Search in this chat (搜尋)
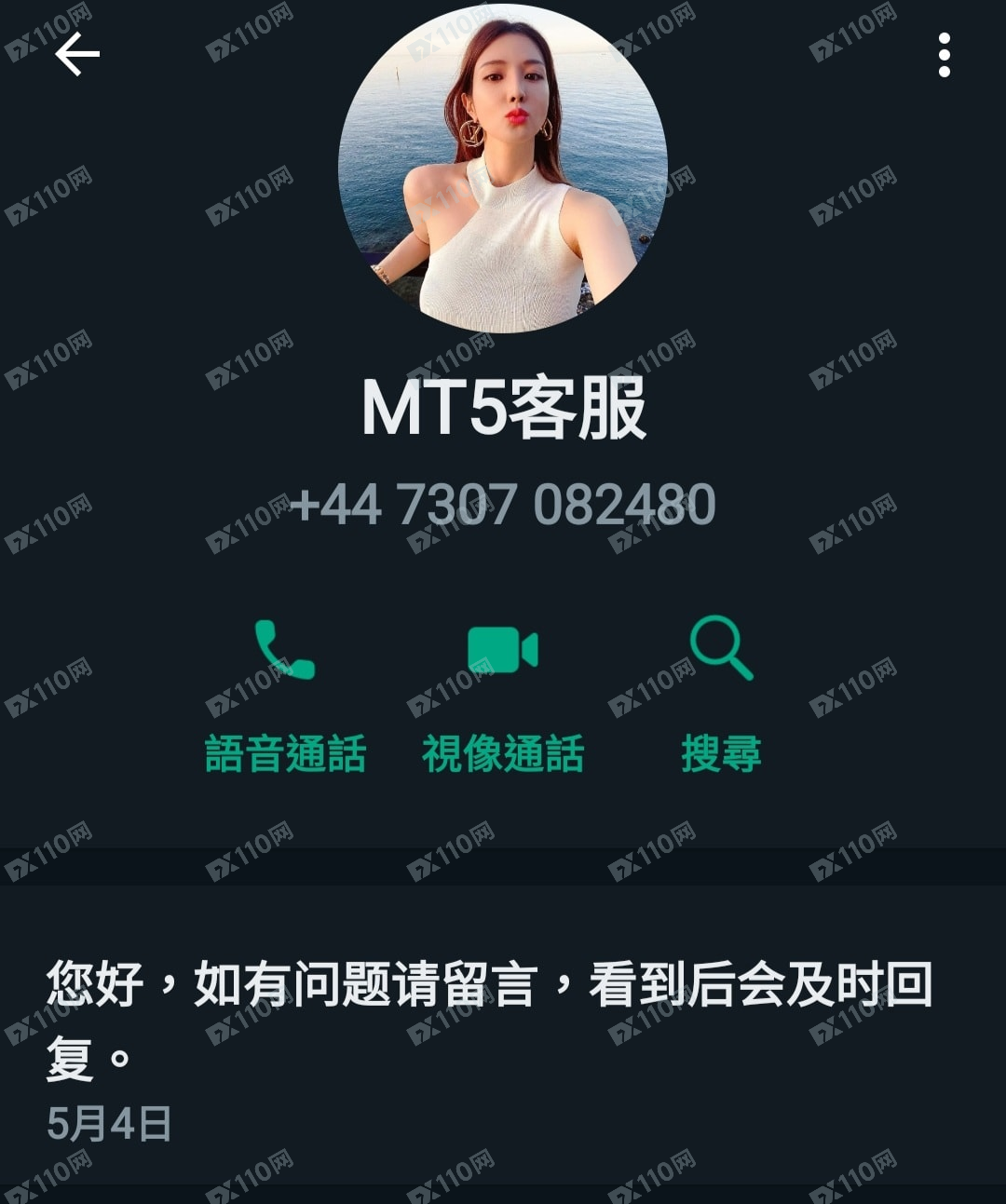The width and height of the screenshot is (1006, 1204). click(x=721, y=694)
